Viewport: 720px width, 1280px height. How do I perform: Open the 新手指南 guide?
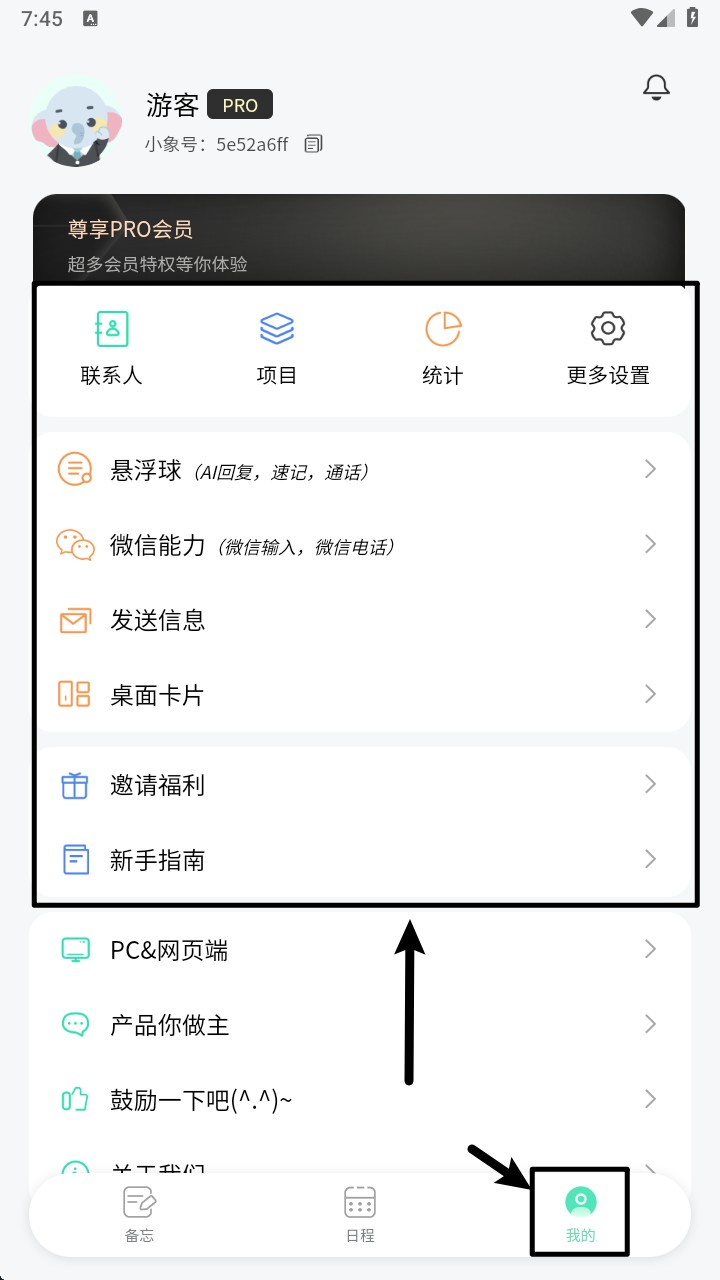pyautogui.click(x=360, y=859)
